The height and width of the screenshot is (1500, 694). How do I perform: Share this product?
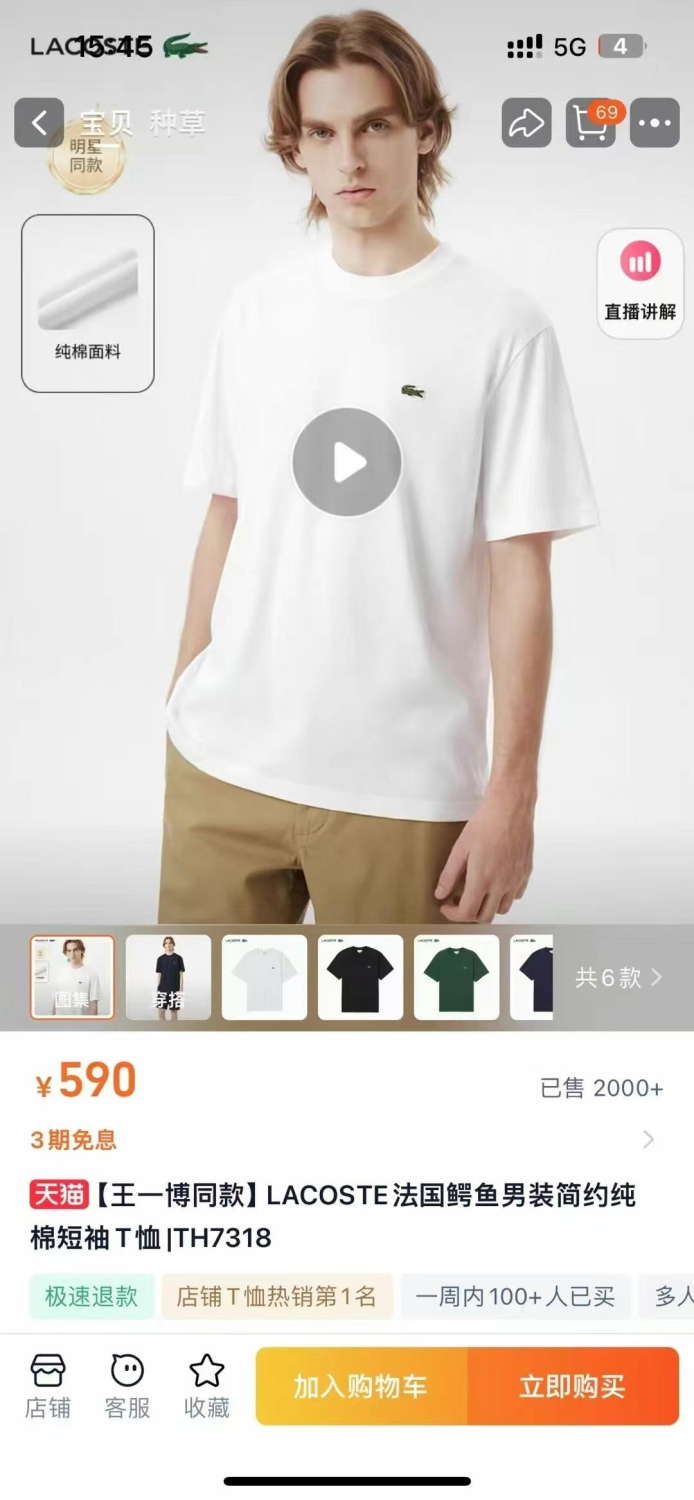pos(526,123)
